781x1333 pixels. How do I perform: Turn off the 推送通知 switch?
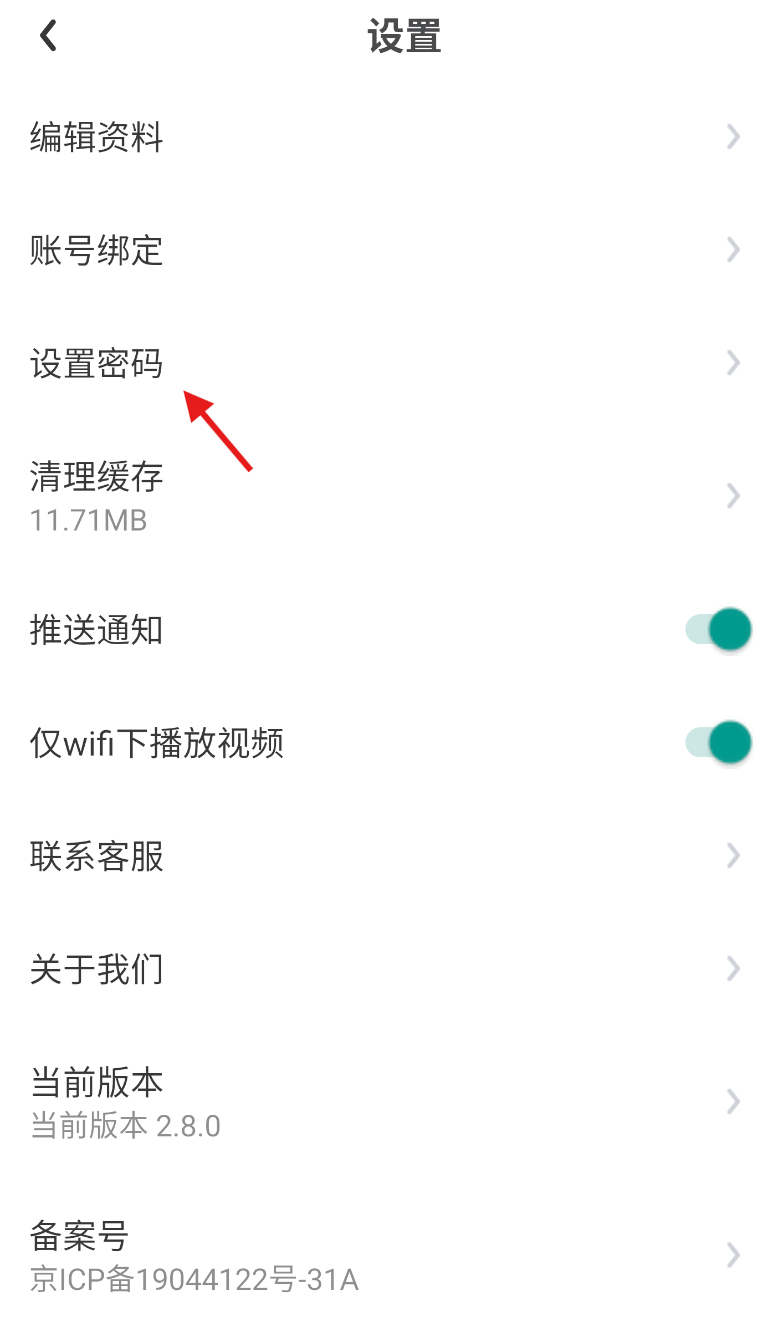(x=718, y=630)
